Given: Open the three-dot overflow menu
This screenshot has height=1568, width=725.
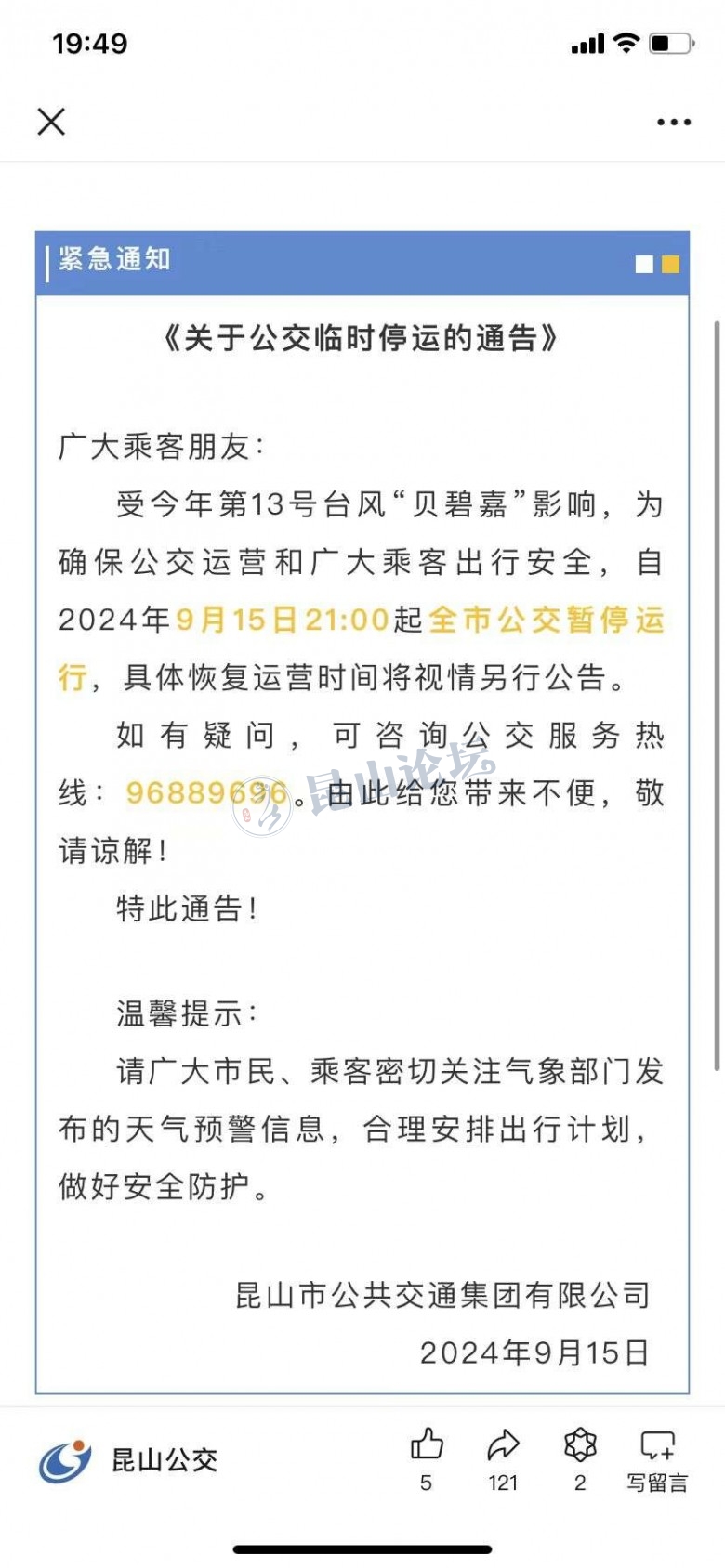Looking at the screenshot, I should tap(673, 122).
